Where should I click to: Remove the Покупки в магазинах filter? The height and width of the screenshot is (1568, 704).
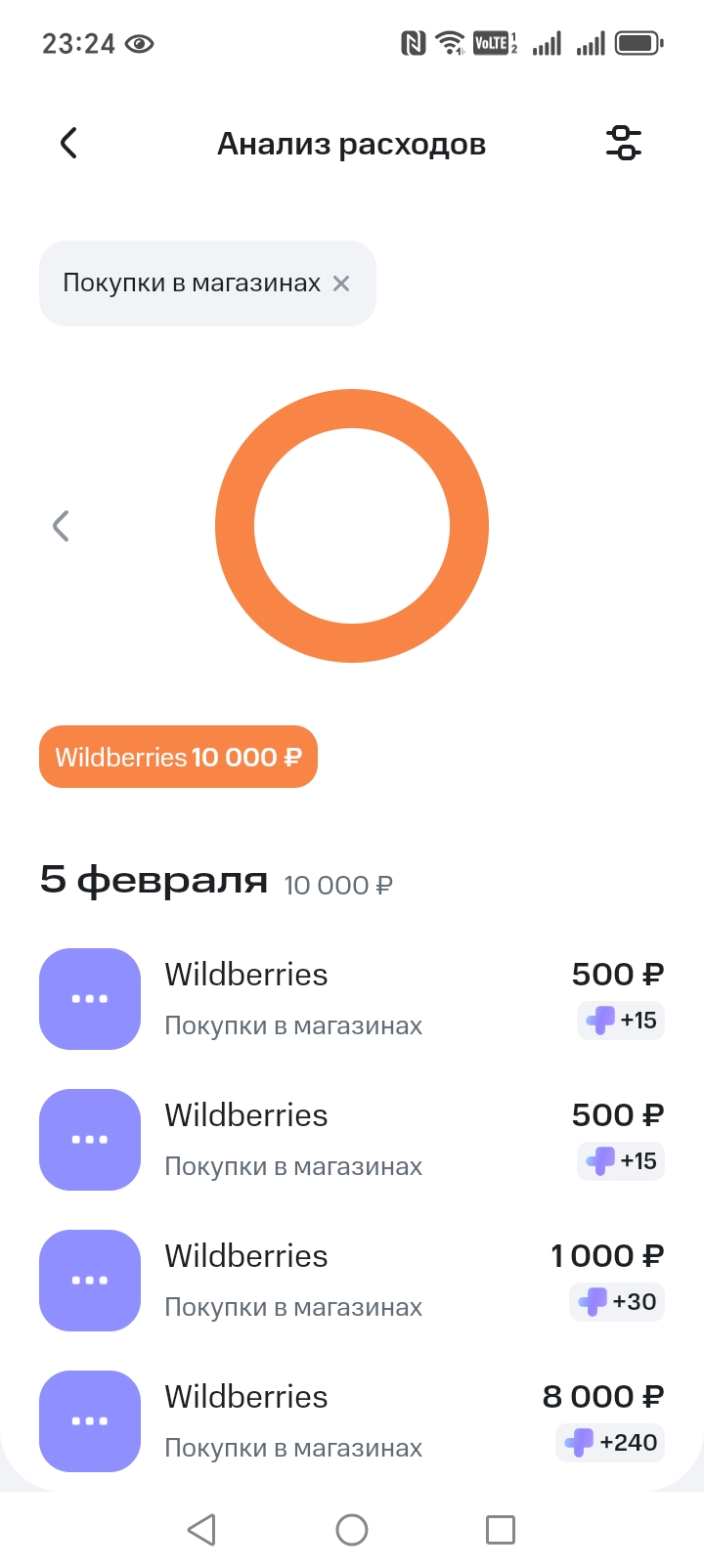pos(341,283)
